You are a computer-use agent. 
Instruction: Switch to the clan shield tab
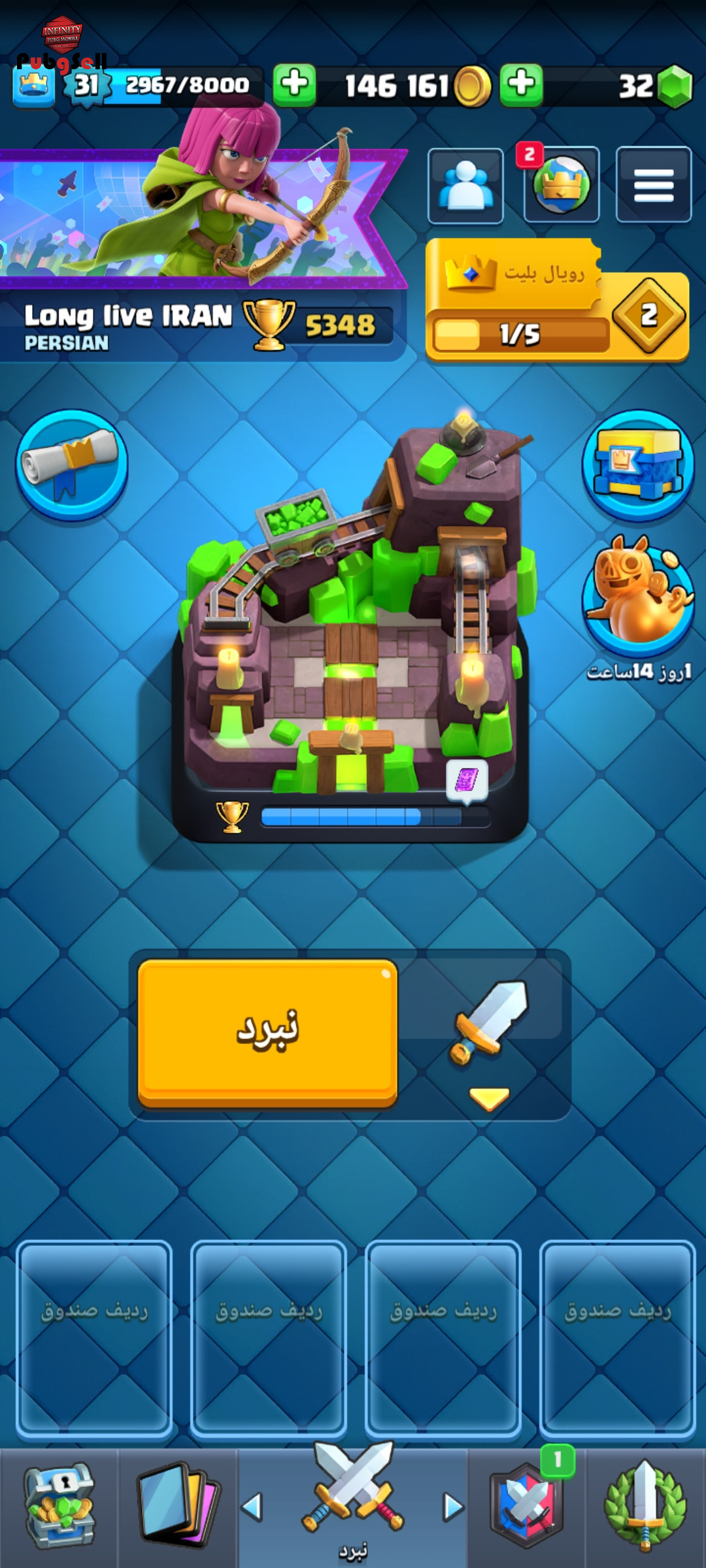point(527,1506)
